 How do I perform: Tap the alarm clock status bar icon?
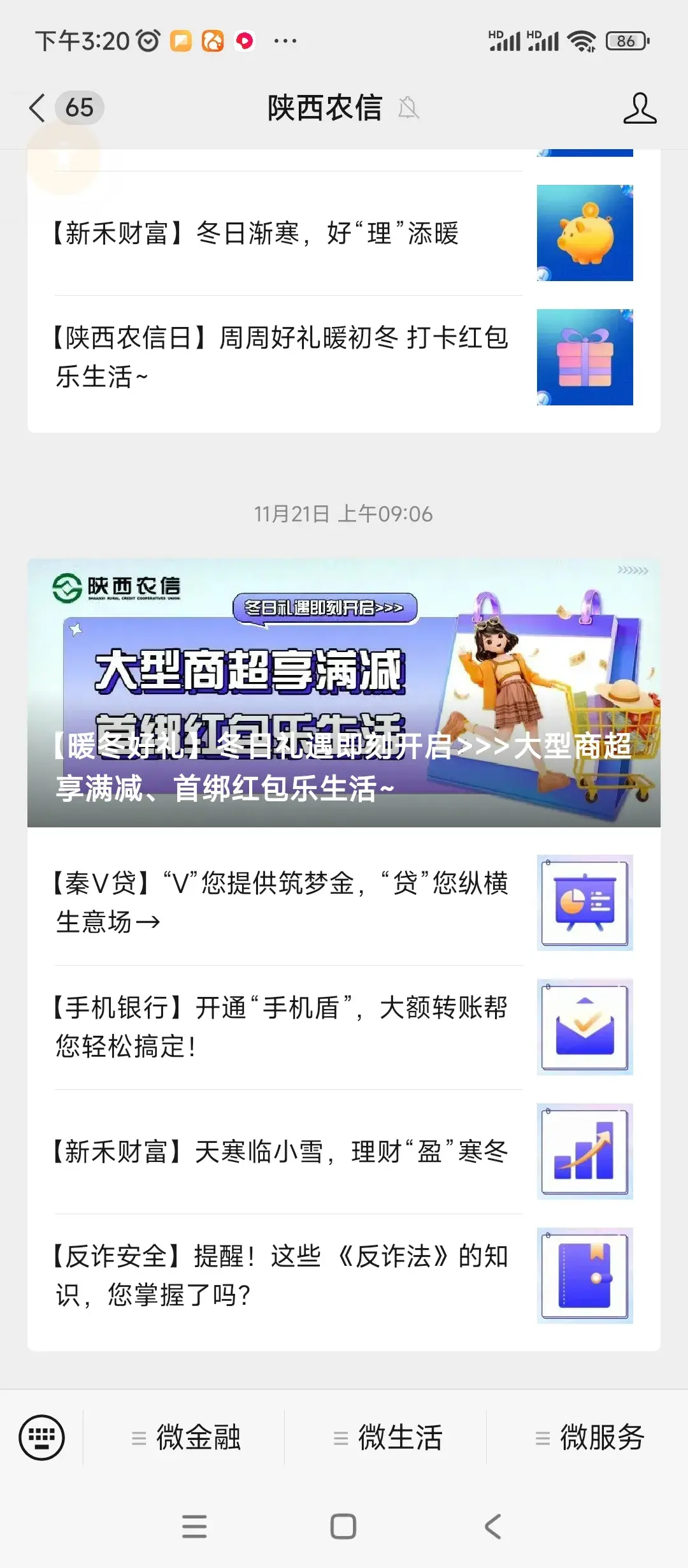coord(148,40)
